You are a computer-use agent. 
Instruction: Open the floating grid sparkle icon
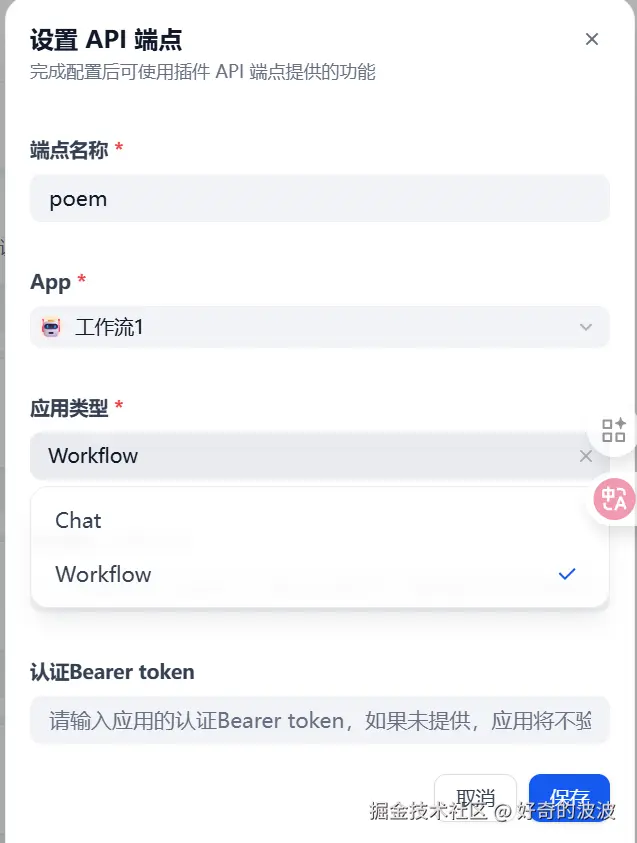pyautogui.click(x=613, y=431)
